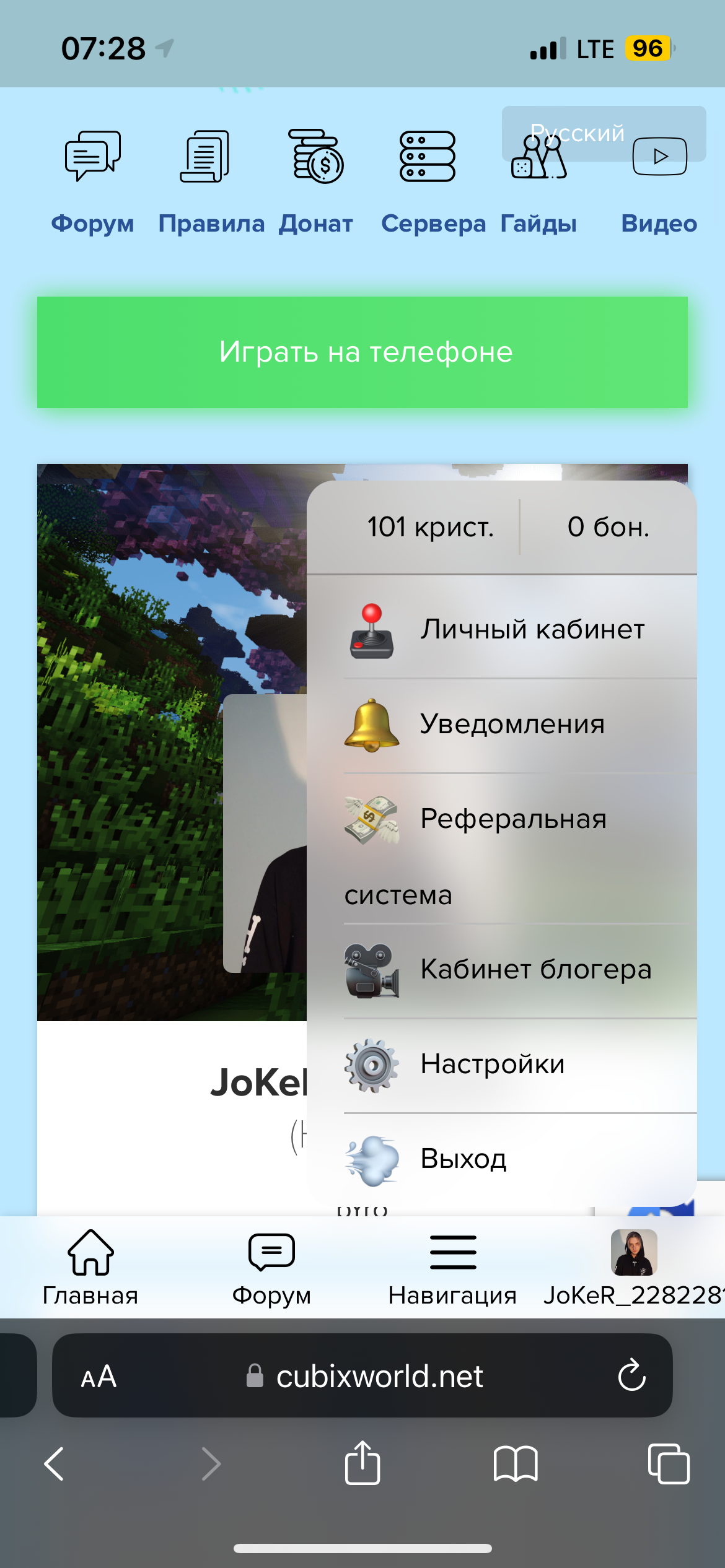
Task: Tap the JoKeR_228228 profile tab
Action: [x=633, y=1267]
